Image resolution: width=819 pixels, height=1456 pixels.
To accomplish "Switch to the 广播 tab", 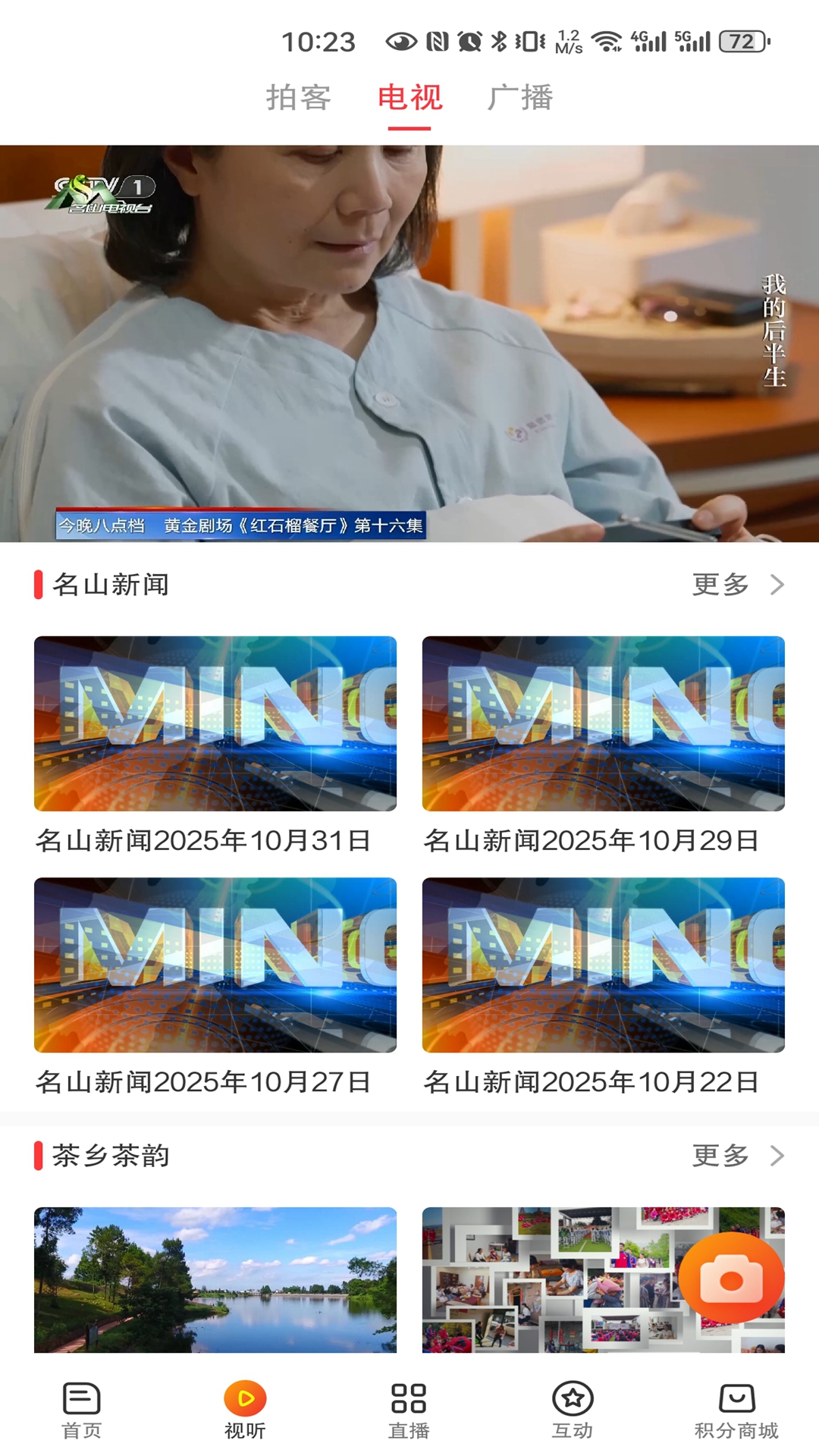I will (x=522, y=98).
